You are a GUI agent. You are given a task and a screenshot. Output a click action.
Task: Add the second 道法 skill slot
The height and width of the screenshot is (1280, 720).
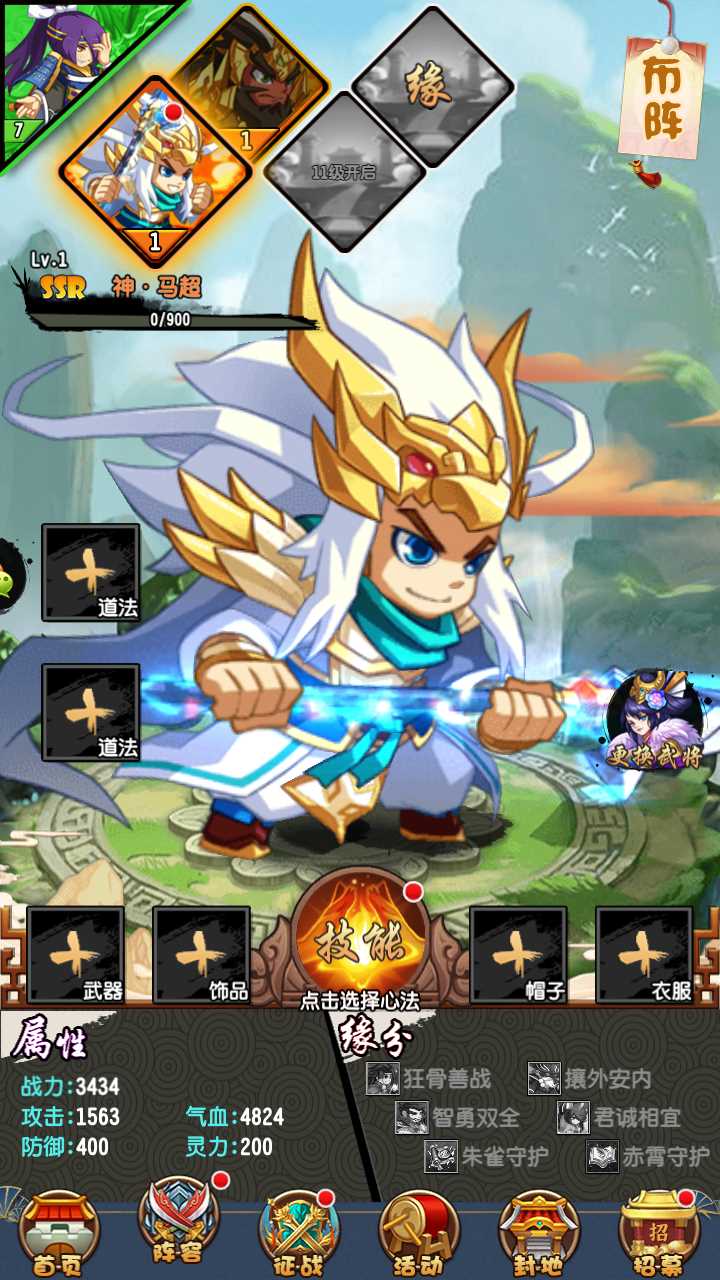pyautogui.click(x=90, y=711)
